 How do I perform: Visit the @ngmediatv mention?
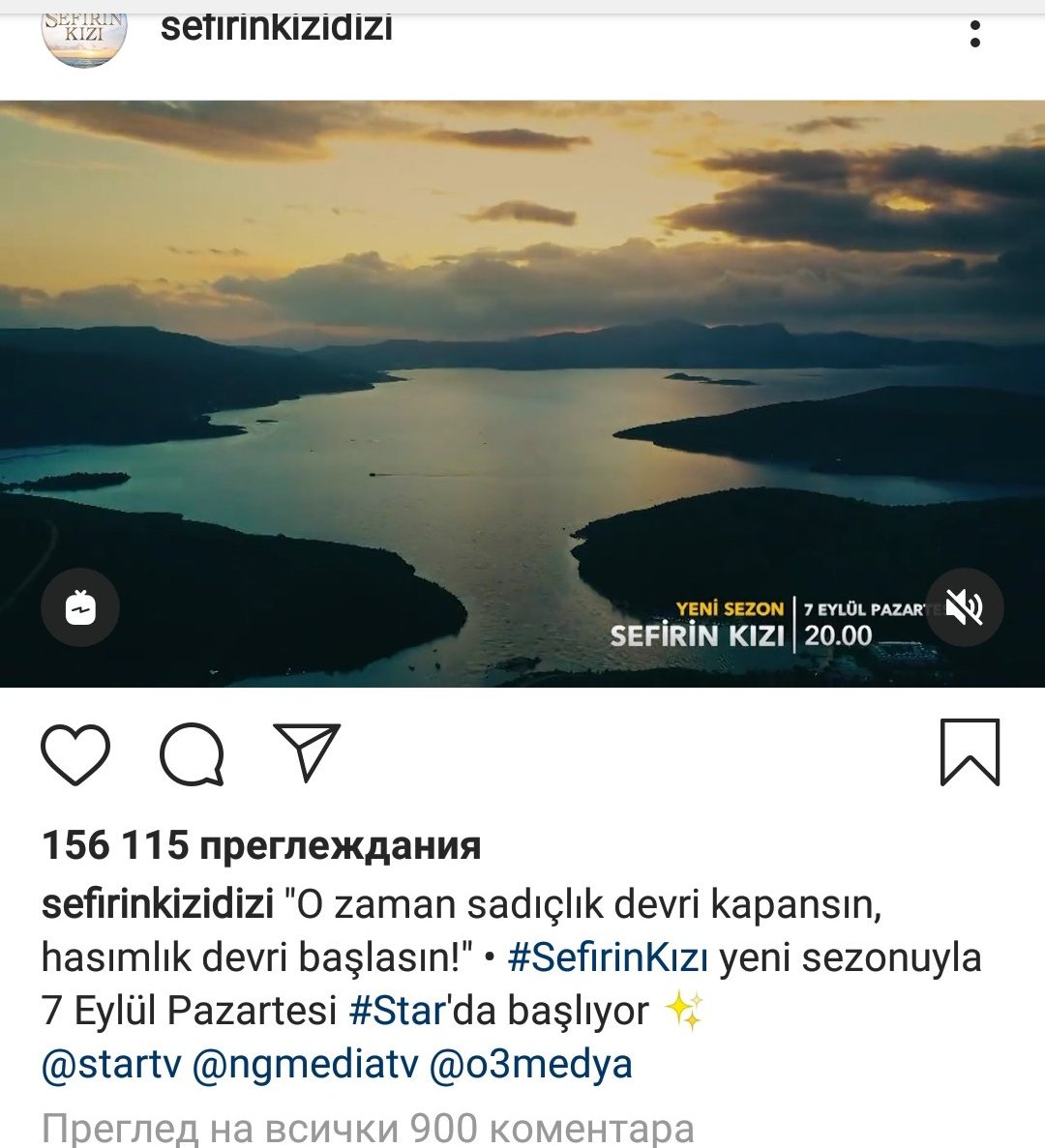pos(306,1065)
